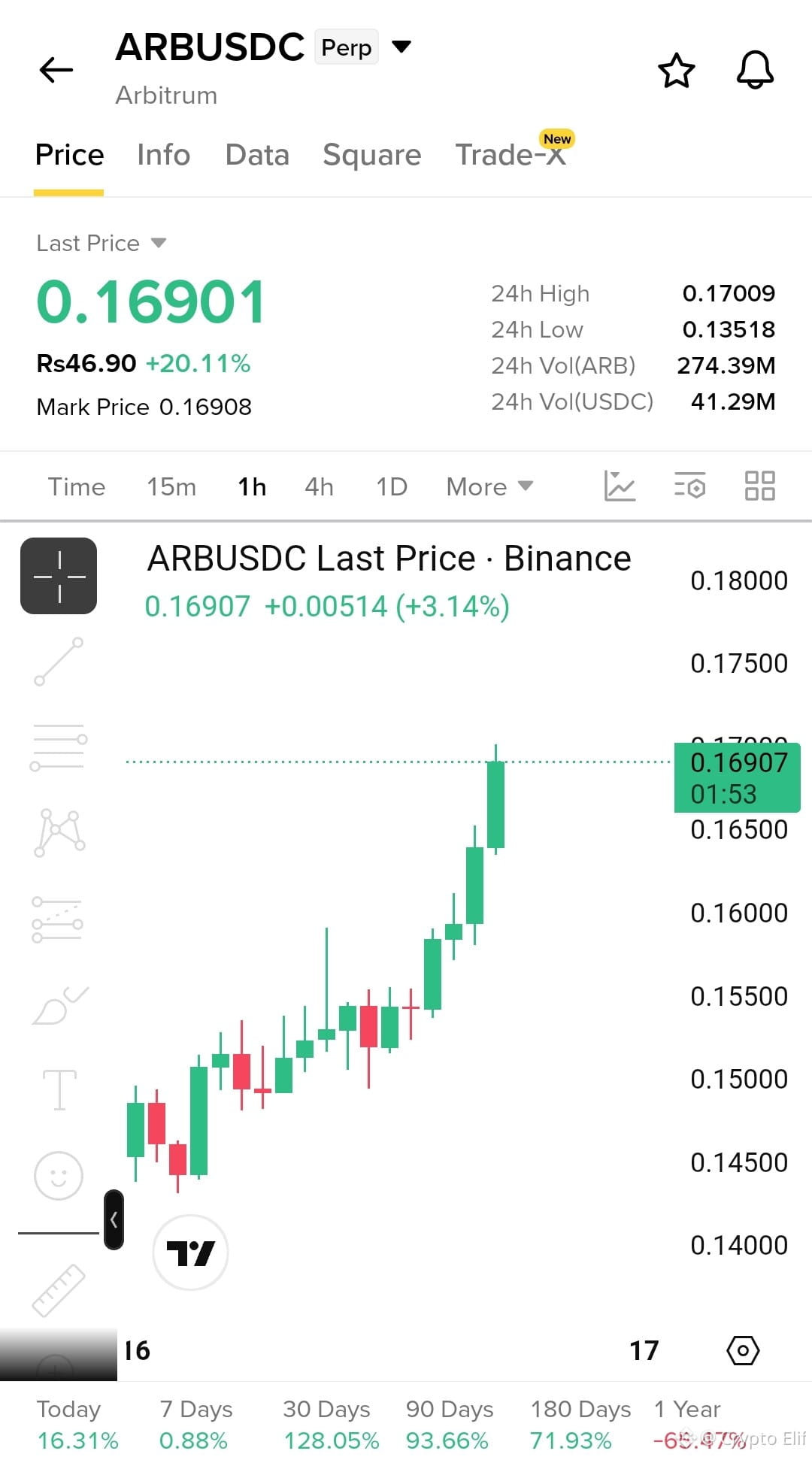Select the 4h chart interval
Viewport: 812px width, 1457px height.
point(319,486)
